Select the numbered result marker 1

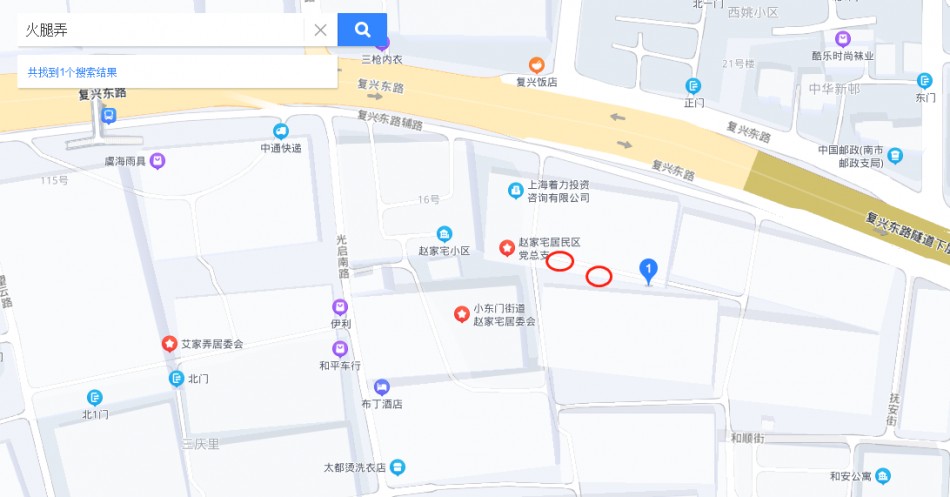[x=648, y=269]
